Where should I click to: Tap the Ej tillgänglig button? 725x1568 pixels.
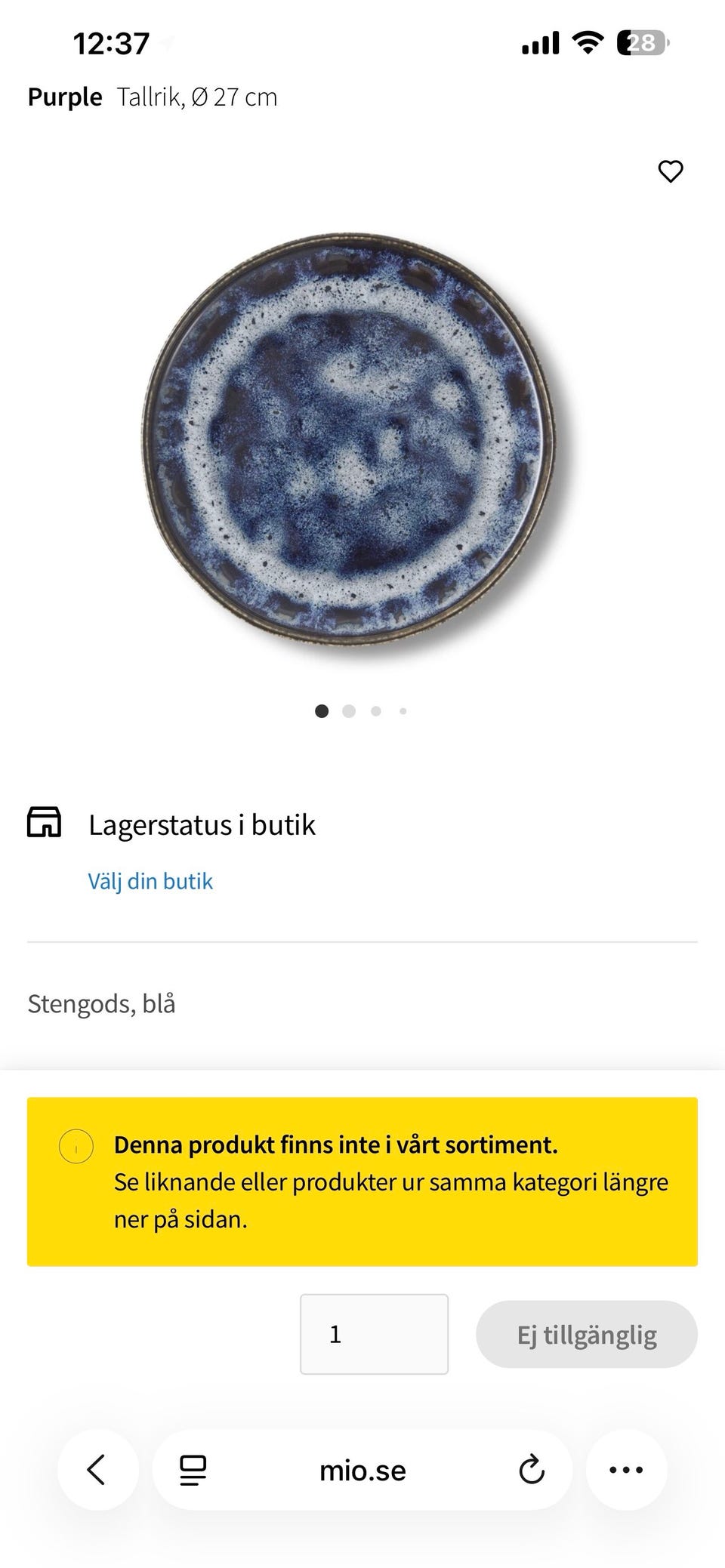coord(587,1334)
